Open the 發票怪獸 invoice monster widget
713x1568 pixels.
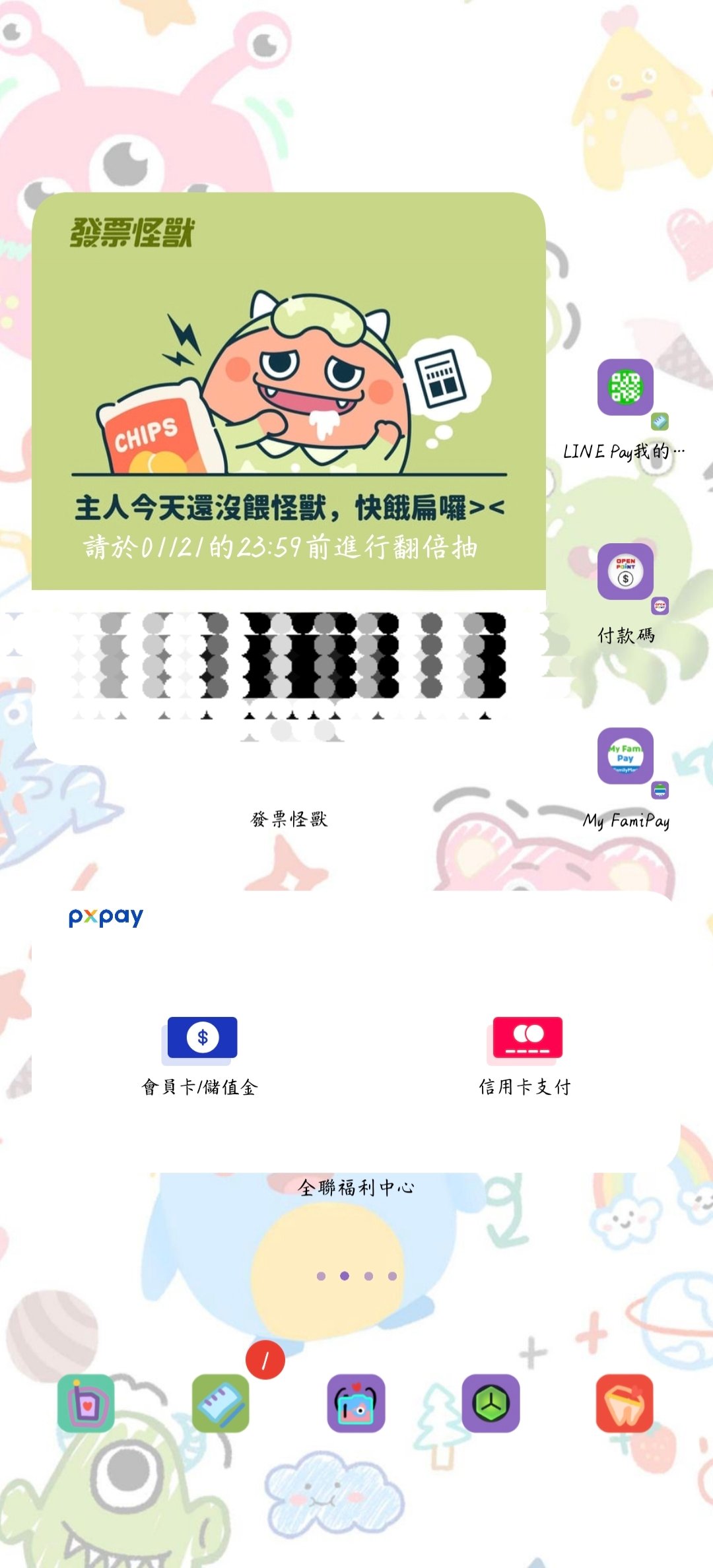[x=289, y=396]
